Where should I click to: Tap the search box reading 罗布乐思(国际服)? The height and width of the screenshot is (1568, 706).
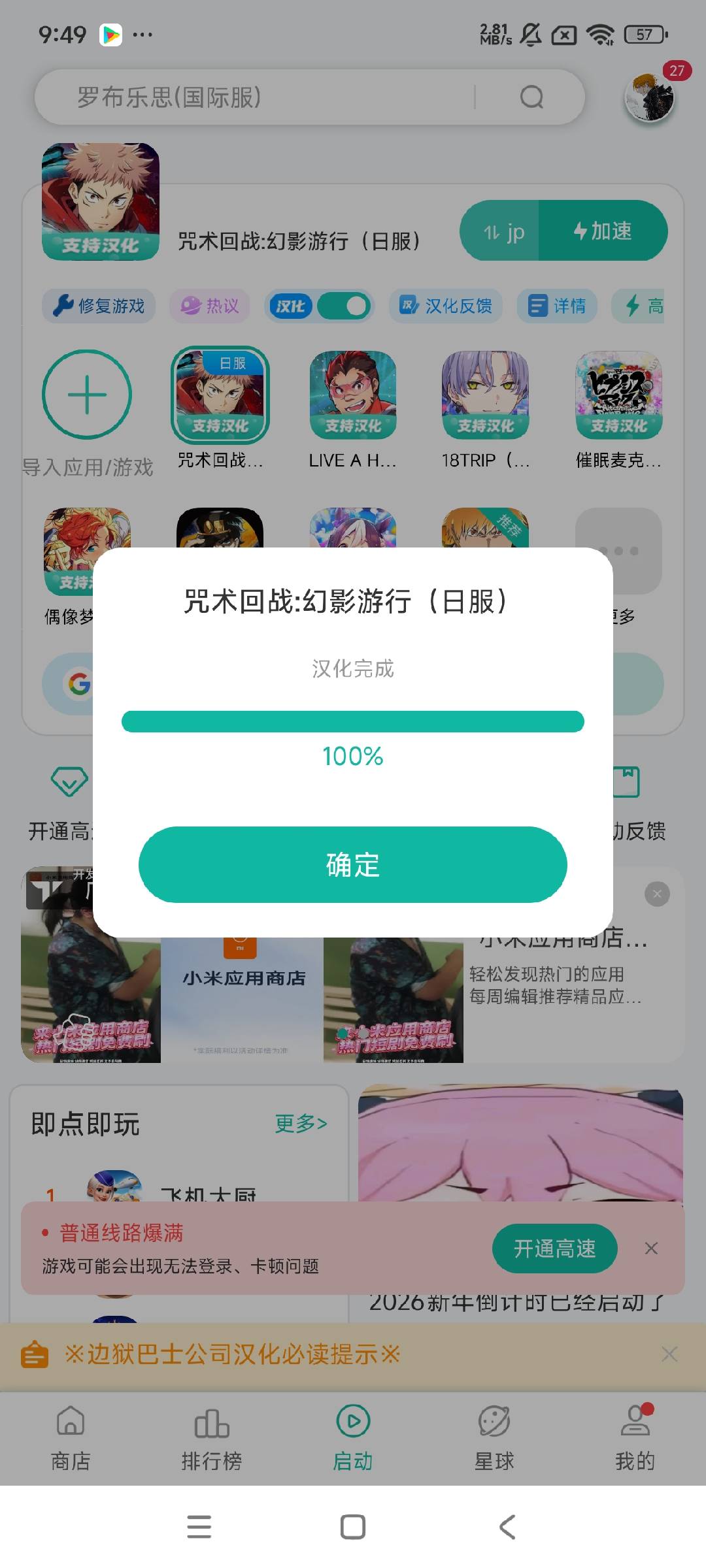click(275, 97)
